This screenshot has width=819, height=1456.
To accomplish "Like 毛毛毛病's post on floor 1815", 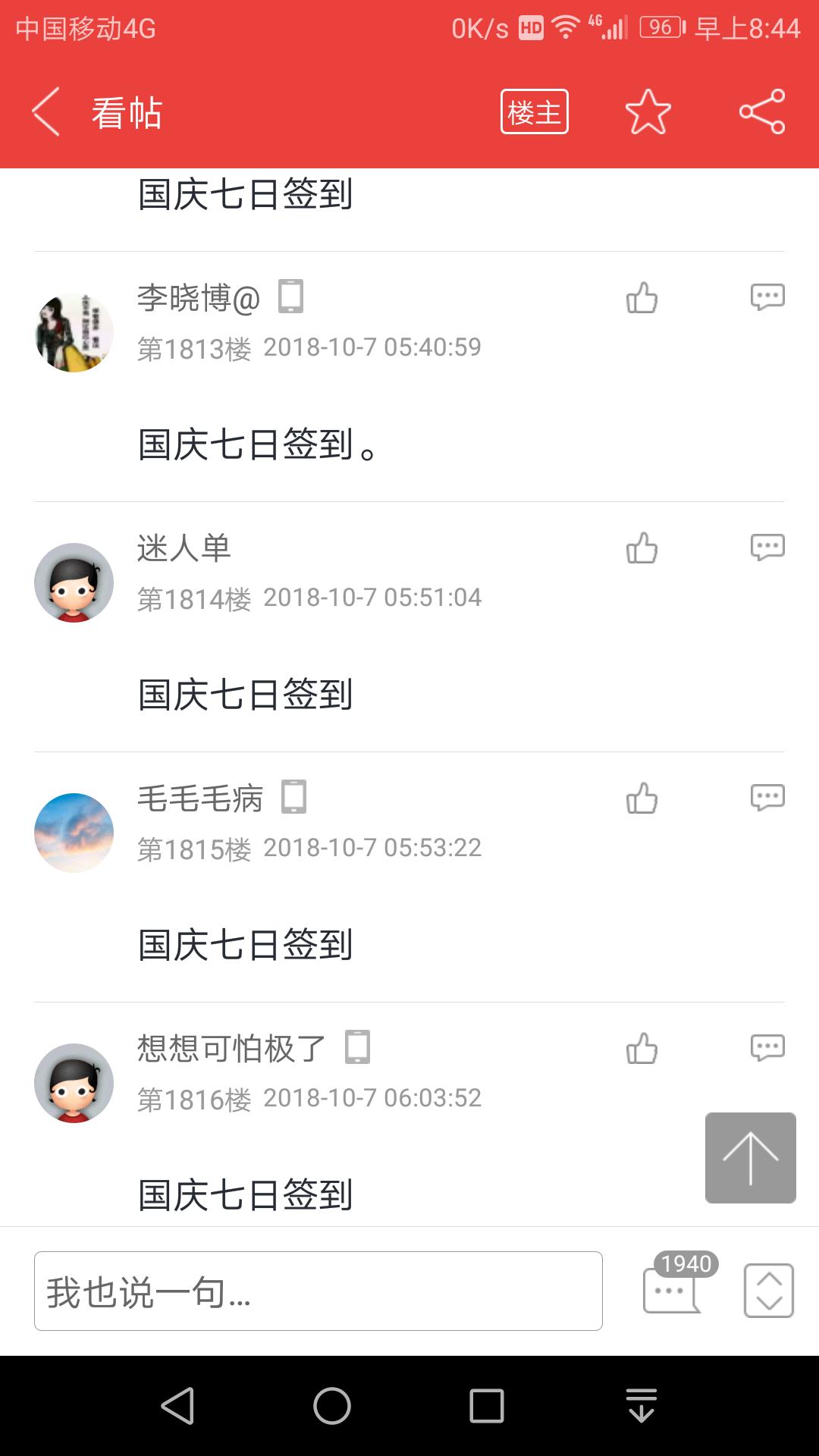I will click(642, 798).
